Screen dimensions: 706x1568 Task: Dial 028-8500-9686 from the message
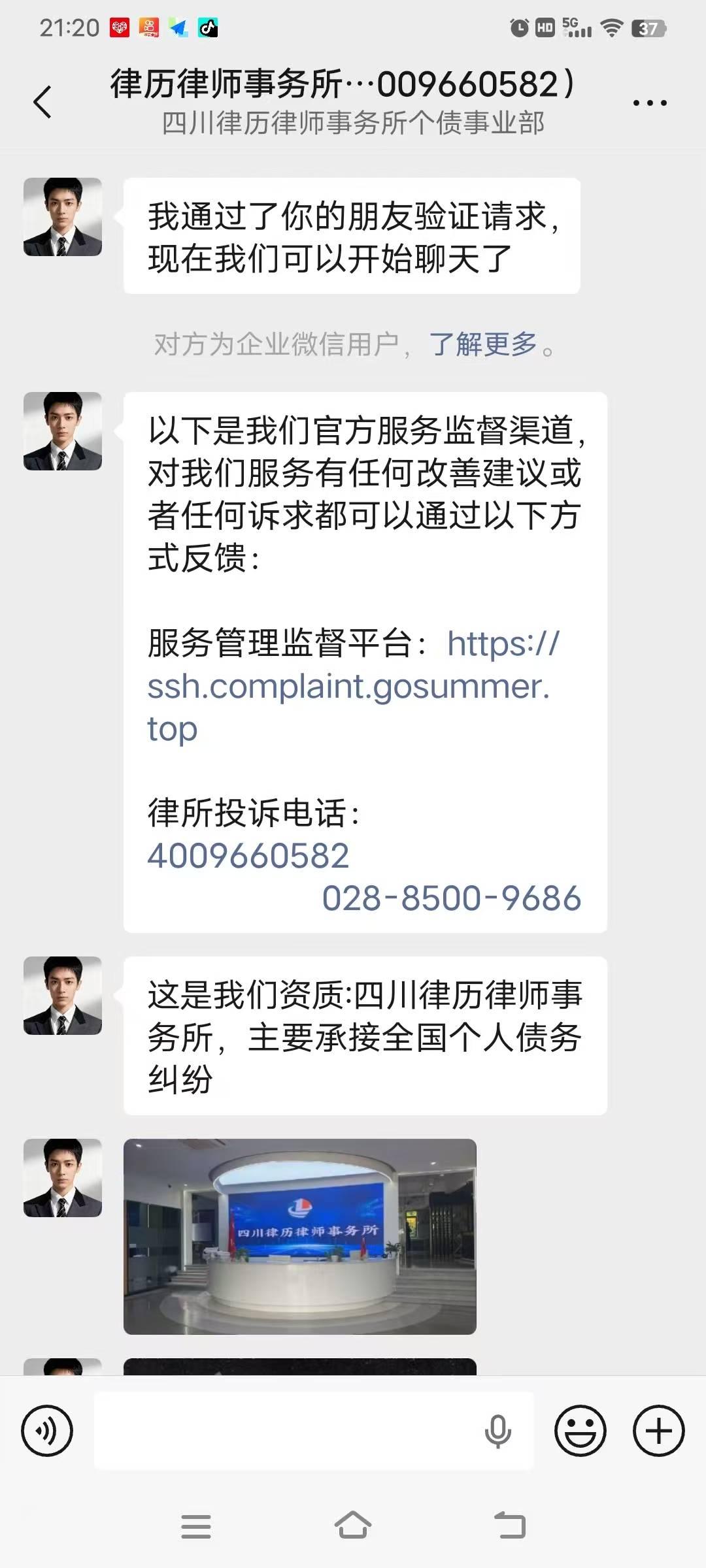click(x=451, y=898)
